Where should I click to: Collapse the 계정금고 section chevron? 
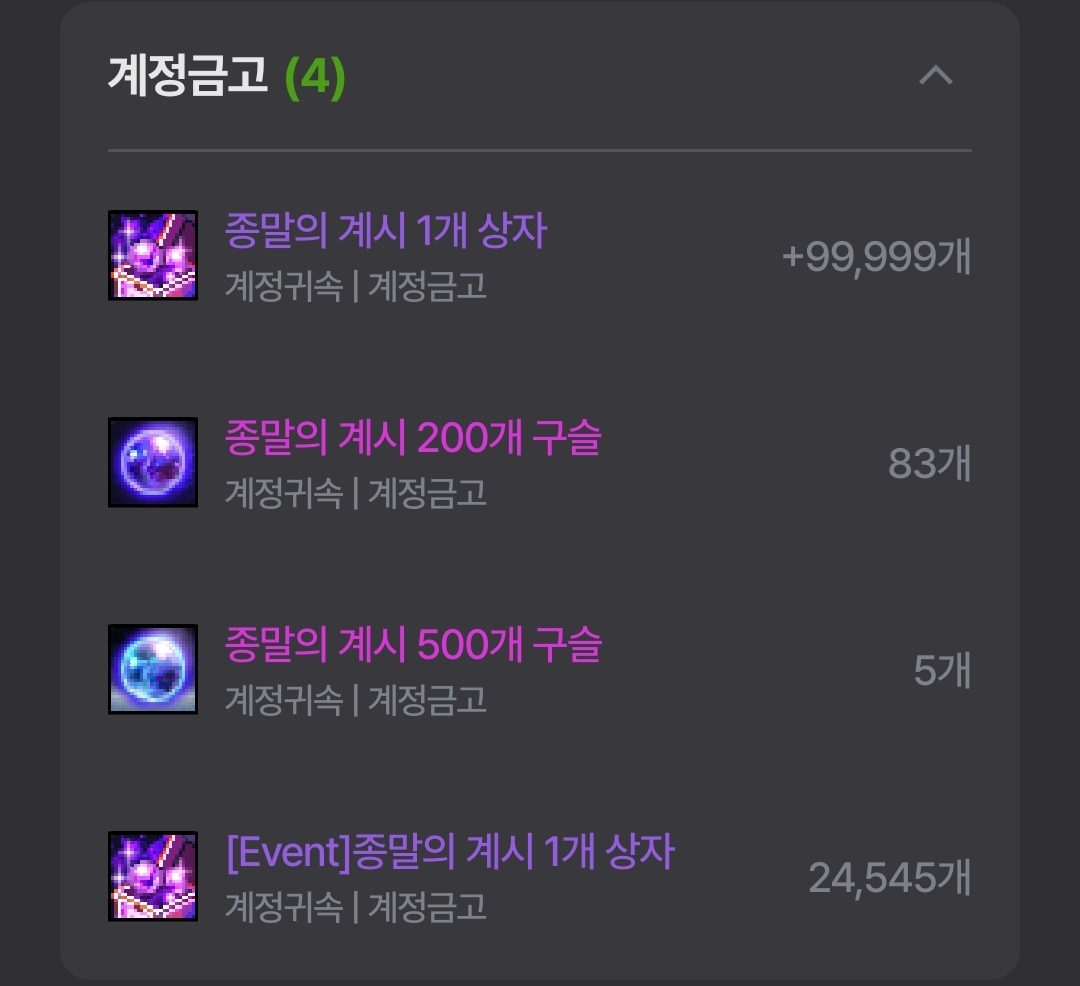pyautogui.click(x=935, y=76)
